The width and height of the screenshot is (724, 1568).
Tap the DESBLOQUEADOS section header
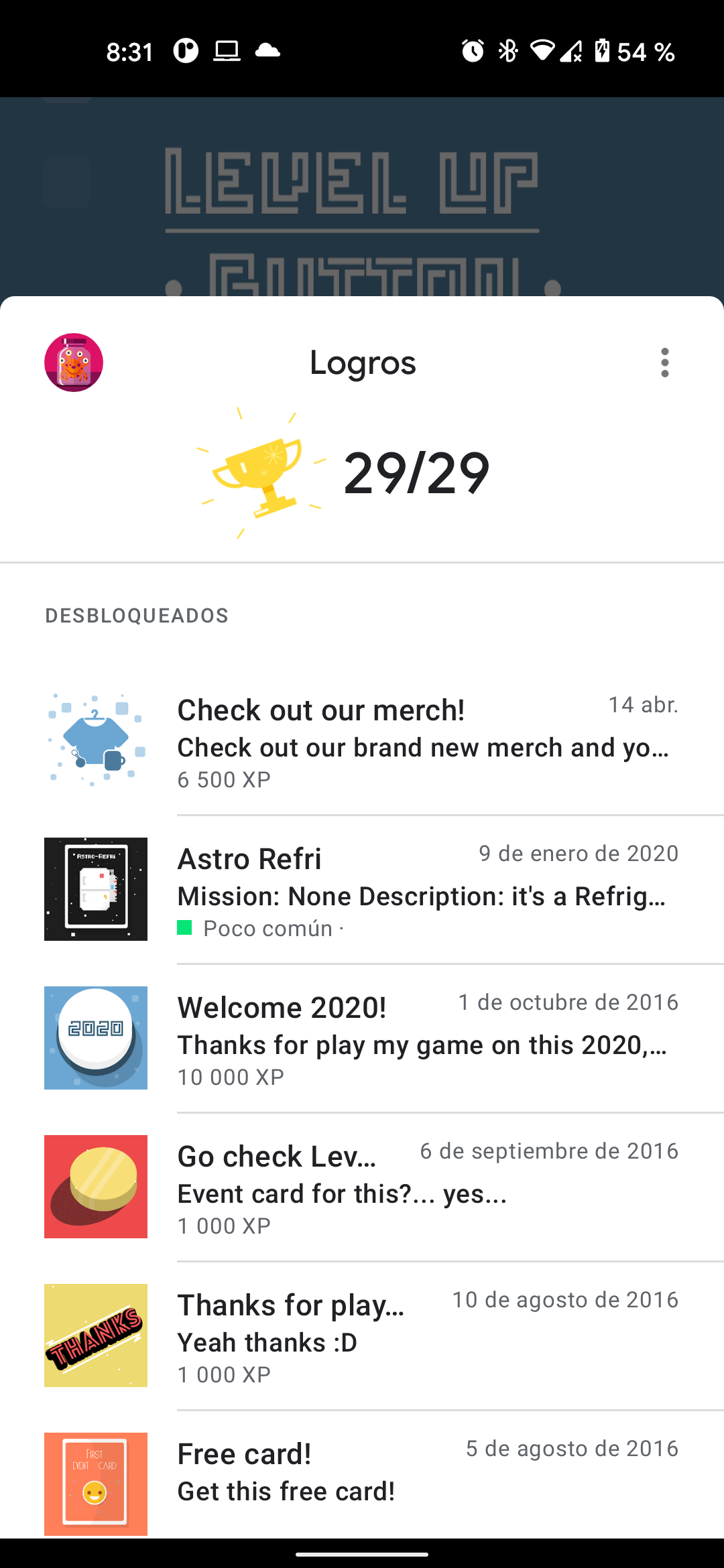pyautogui.click(x=137, y=616)
